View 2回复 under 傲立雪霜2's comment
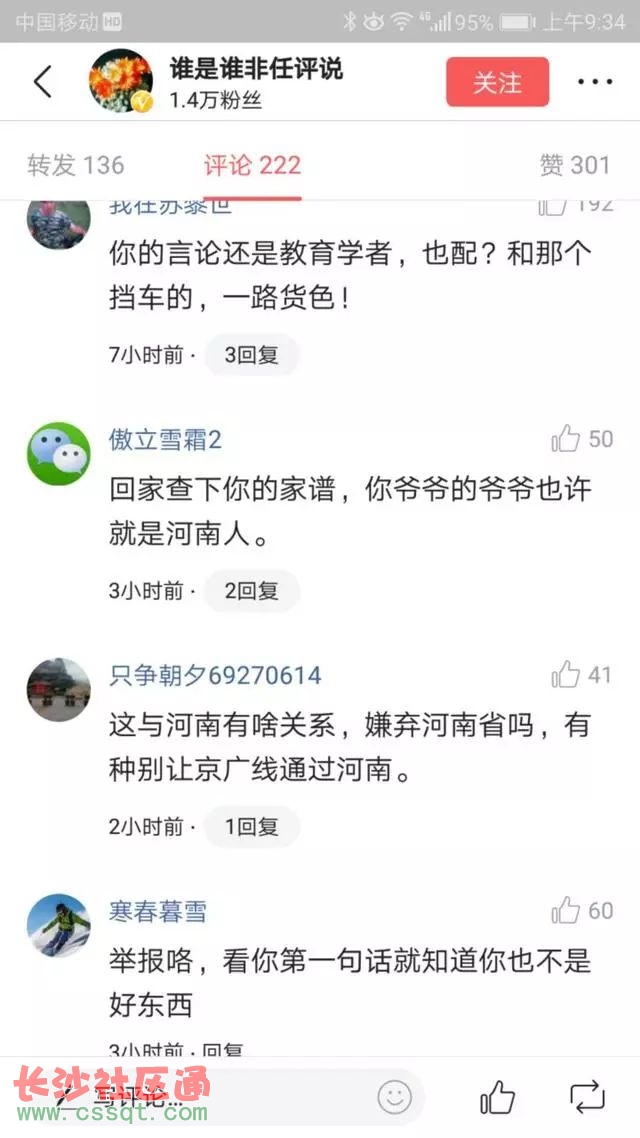Screen dimensions: 640x1138 click(251, 591)
